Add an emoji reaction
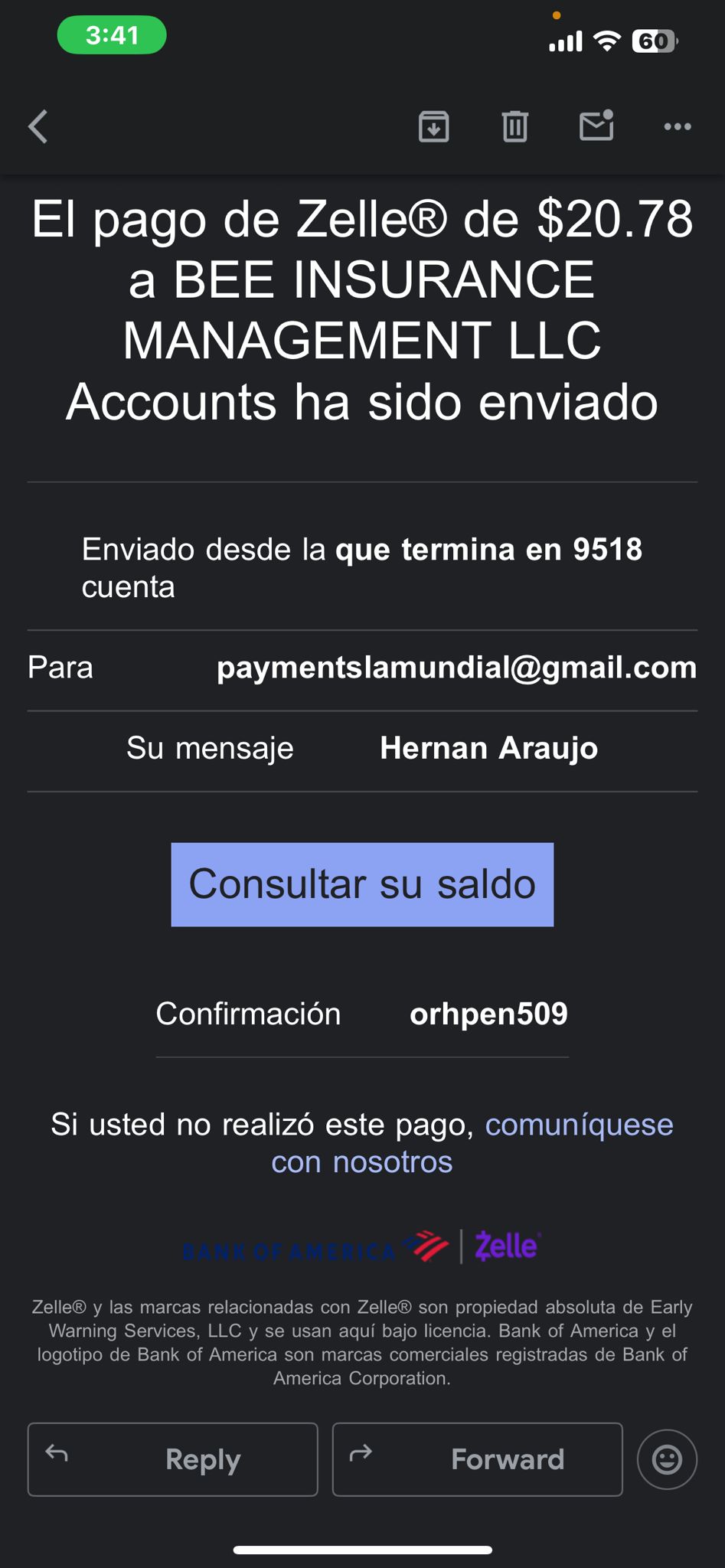The height and width of the screenshot is (1568, 725). coord(667,1459)
